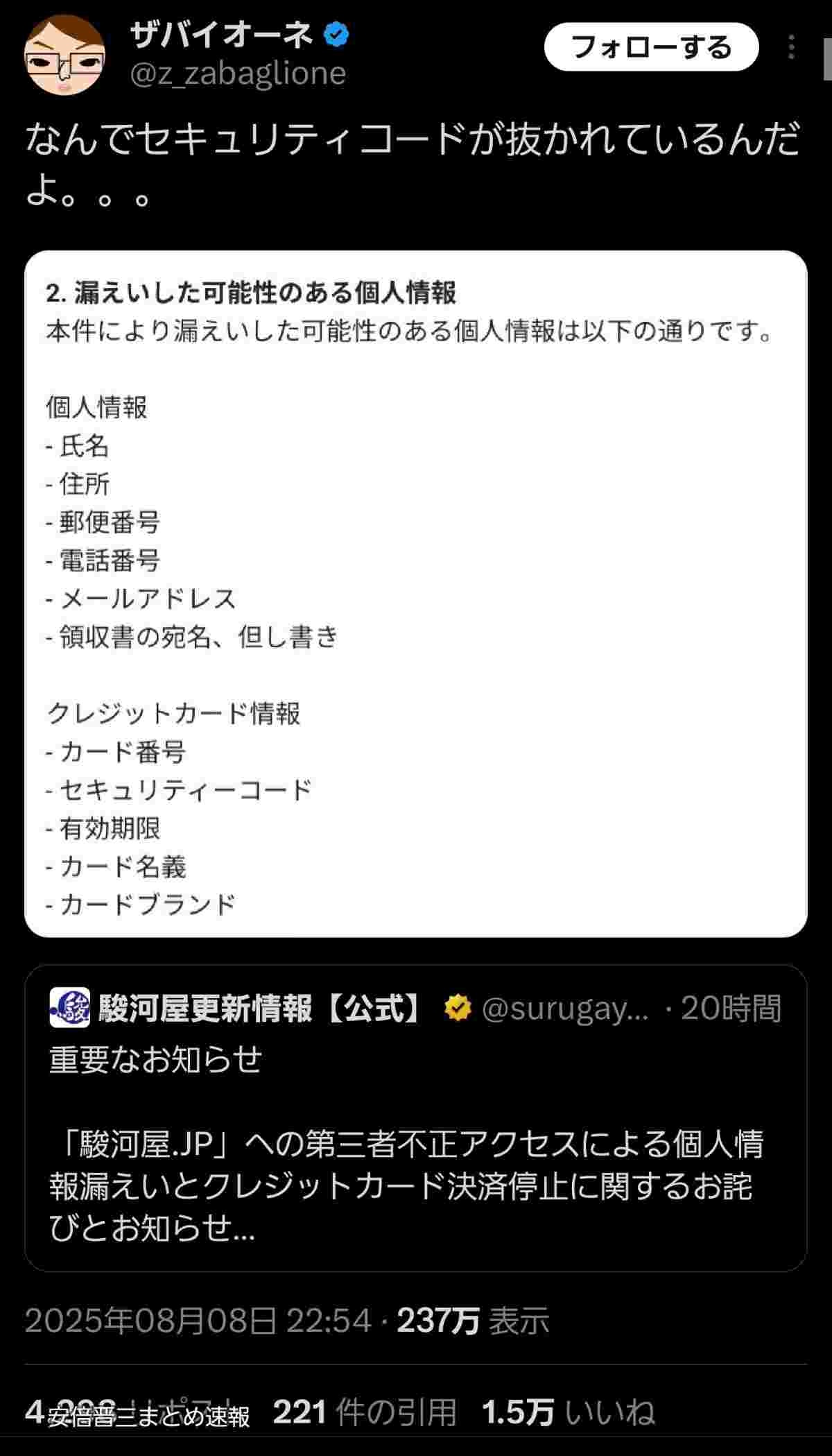This screenshot has width=832, height=1456.
Task: View the 221 件の引用 quotes
Action: tap(365, 1412)
